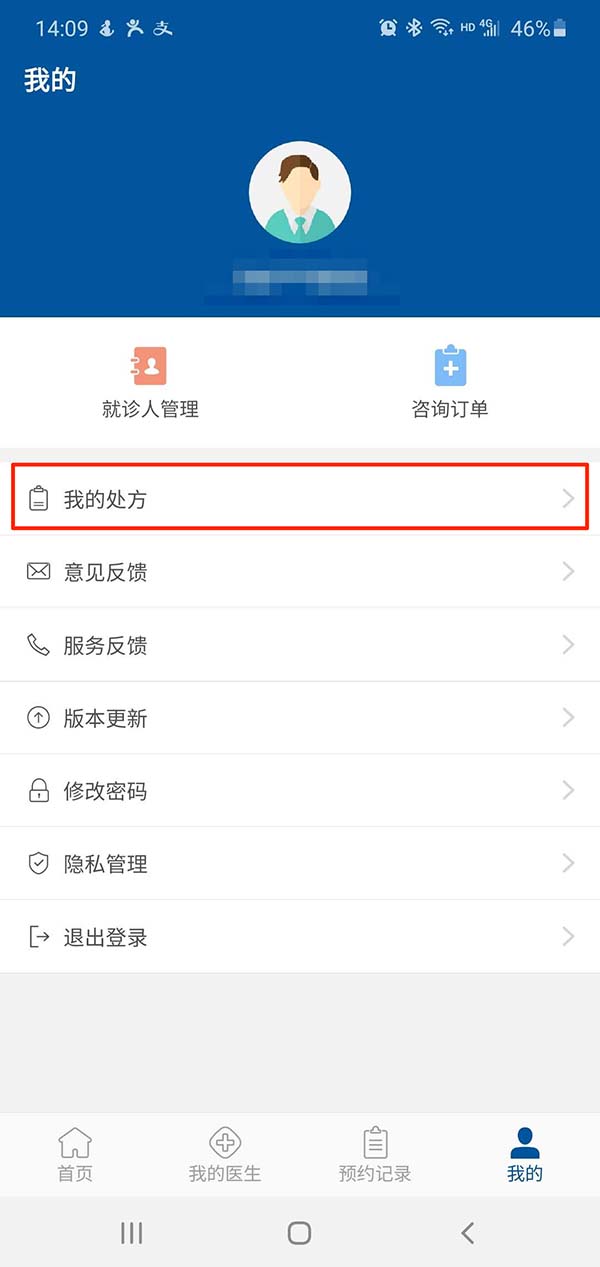This screenshot has width=600, height=1267.
Task: Open 意见反馈 feedback row
Action: coord(300,571)
